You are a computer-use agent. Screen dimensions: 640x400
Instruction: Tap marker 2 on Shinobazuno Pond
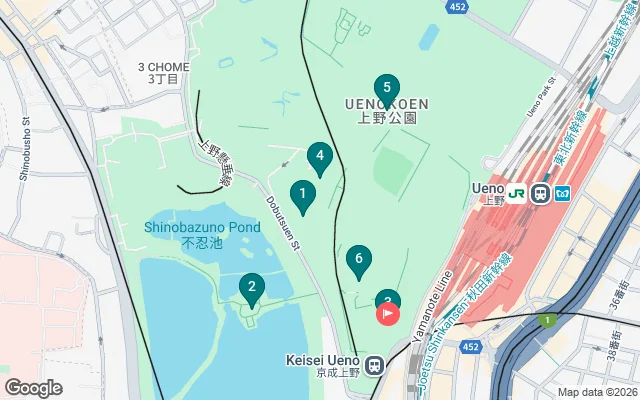pos(251,289)
